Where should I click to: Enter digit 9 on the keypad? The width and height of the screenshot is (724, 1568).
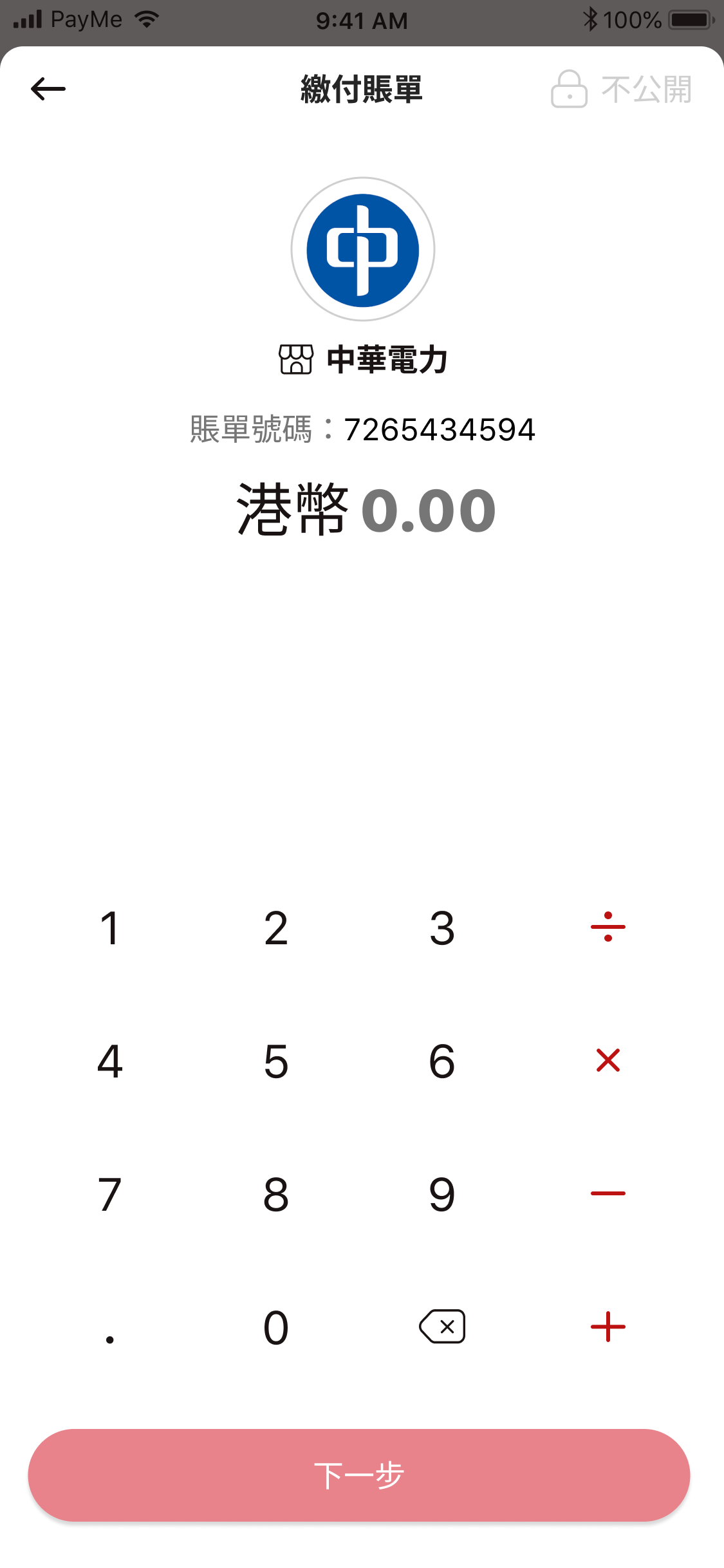442,1194
